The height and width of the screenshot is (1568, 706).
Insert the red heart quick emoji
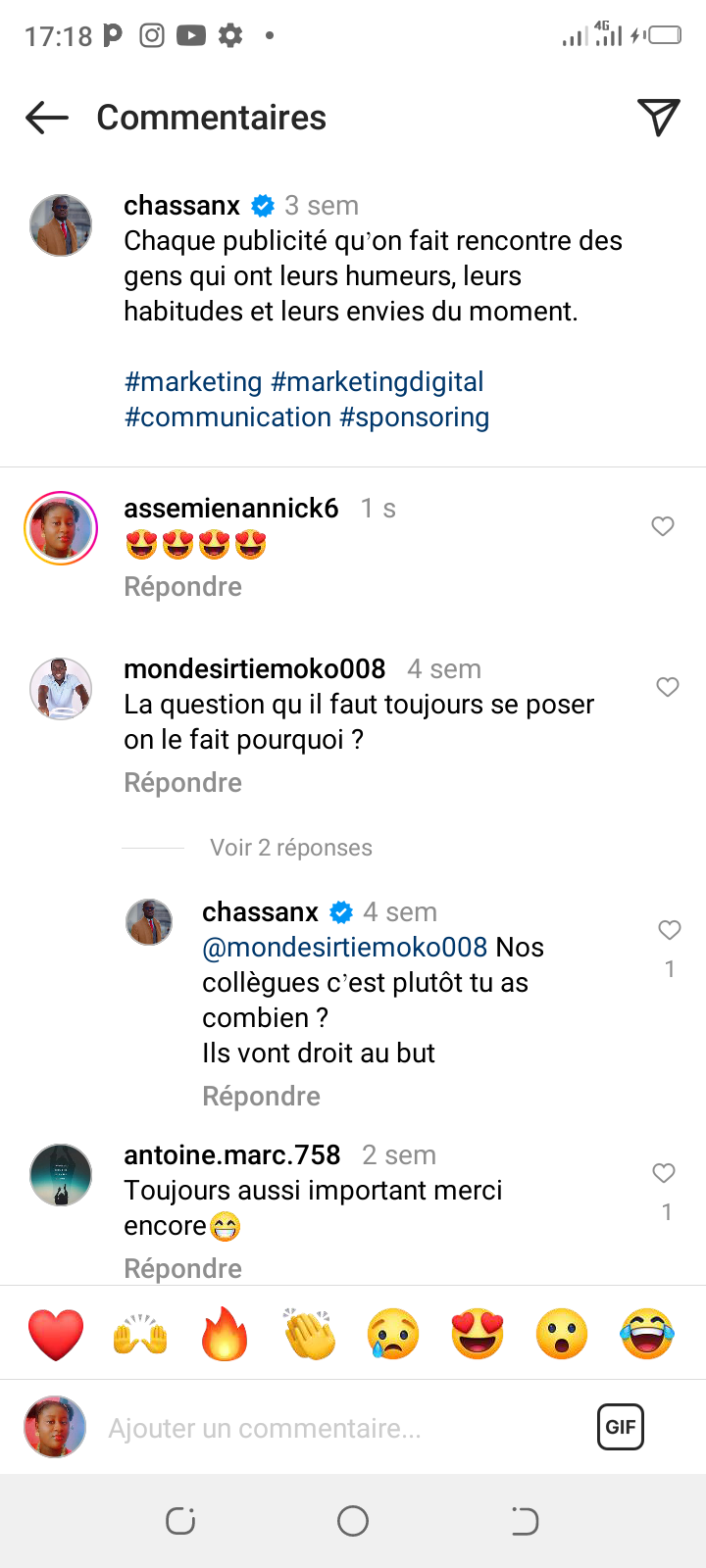[x=56, y=1334]
